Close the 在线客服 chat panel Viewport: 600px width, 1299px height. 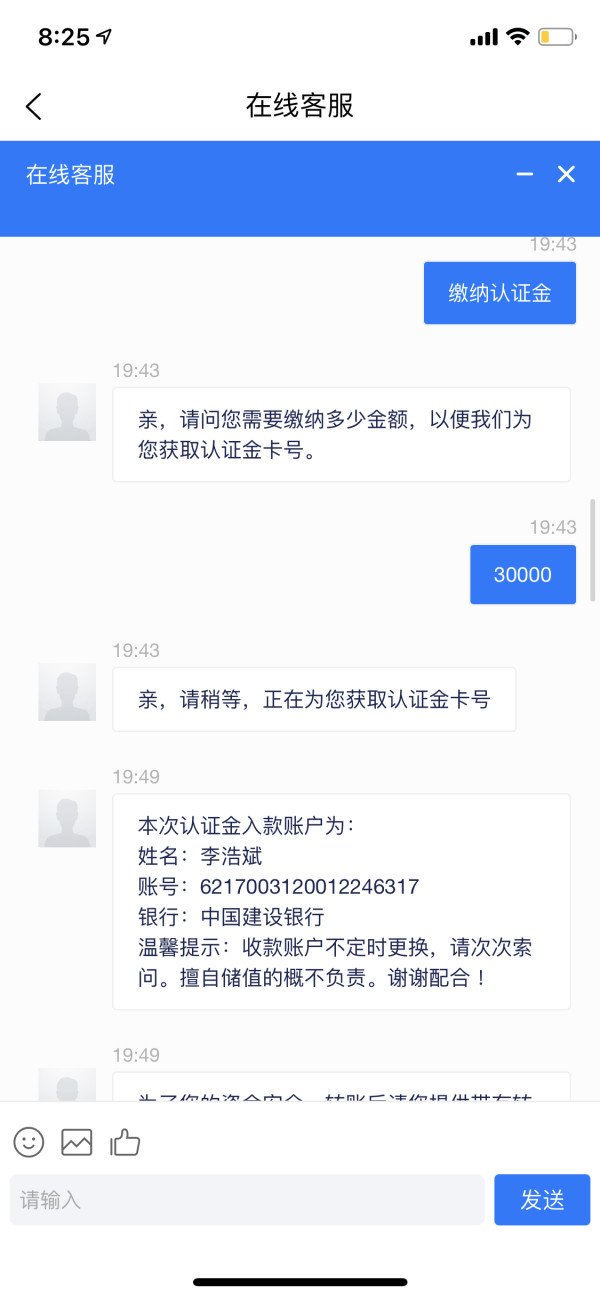pos(566,175)
